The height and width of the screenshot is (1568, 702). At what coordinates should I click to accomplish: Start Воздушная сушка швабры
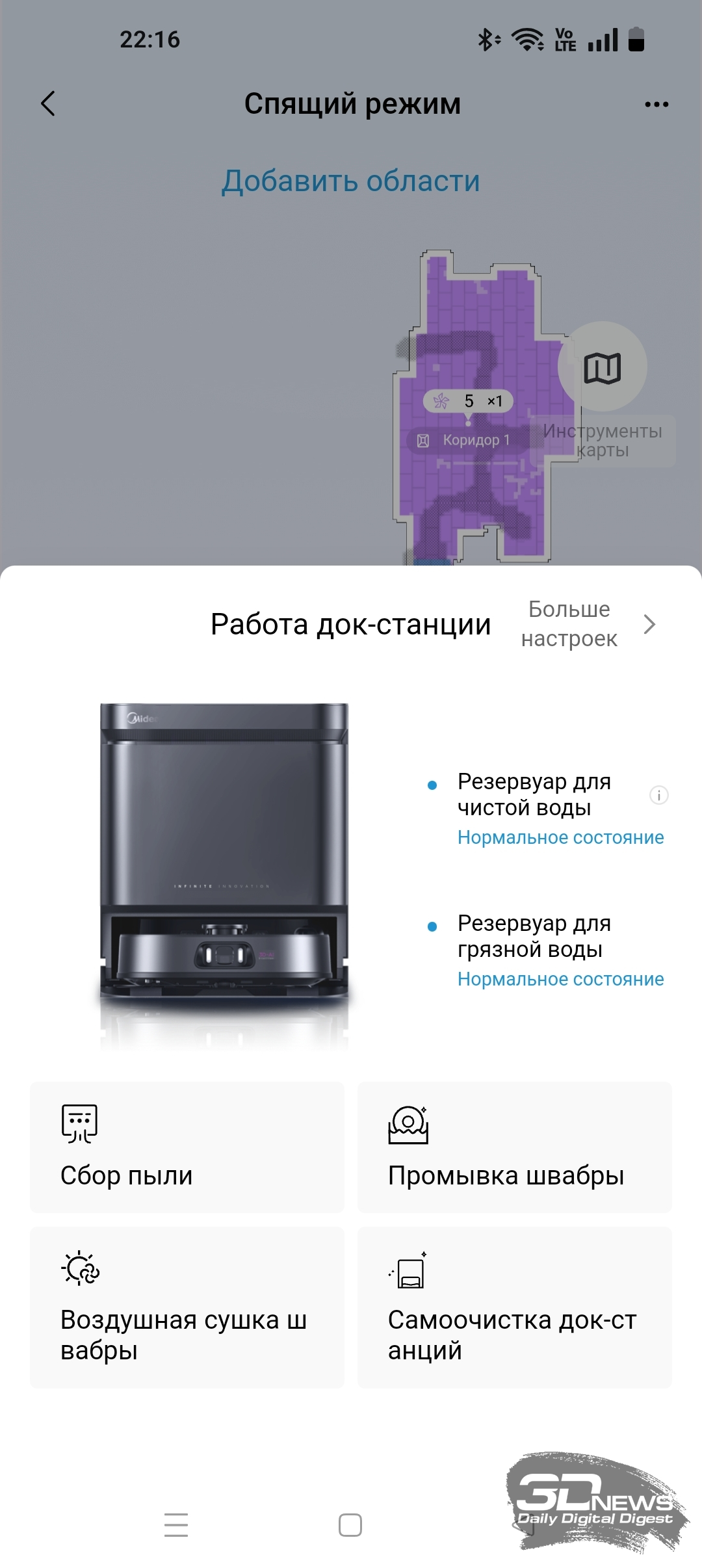tap(187, 1307)
